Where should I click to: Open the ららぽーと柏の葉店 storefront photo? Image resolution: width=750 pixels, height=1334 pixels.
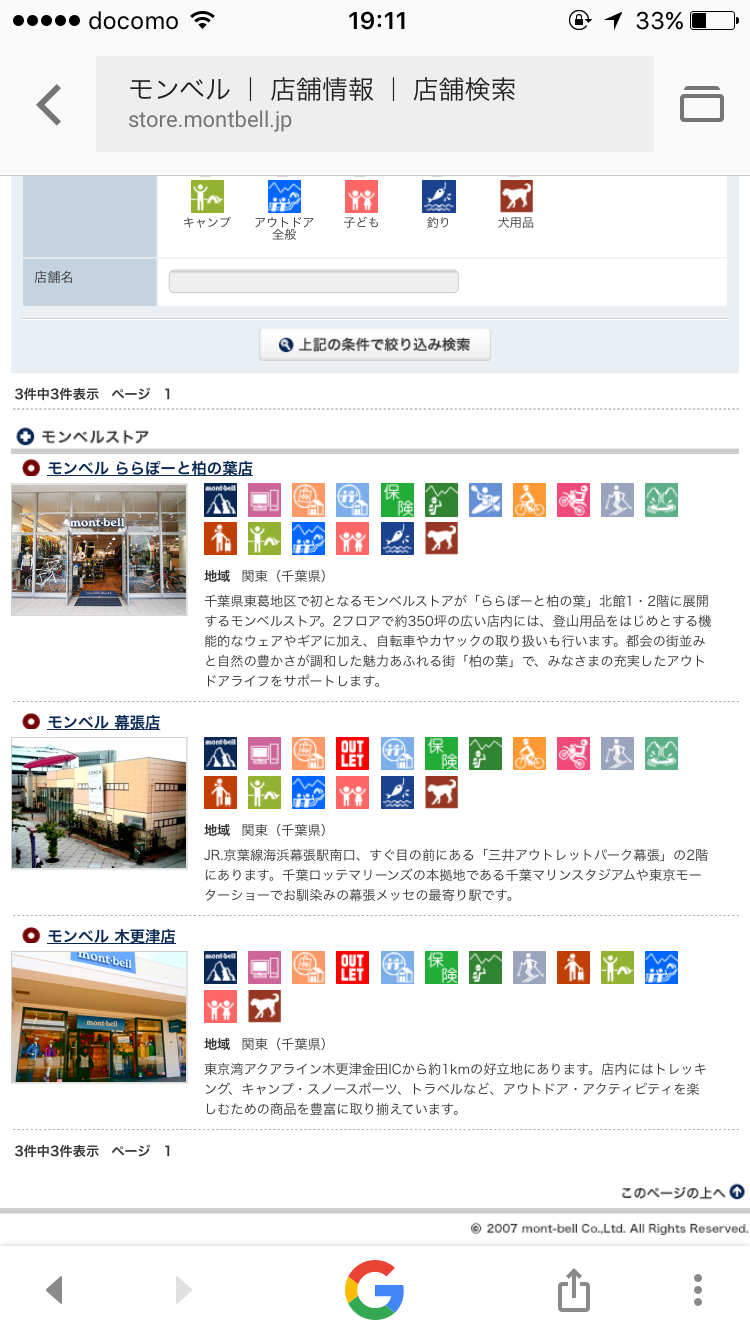click(x=99, y=549)
